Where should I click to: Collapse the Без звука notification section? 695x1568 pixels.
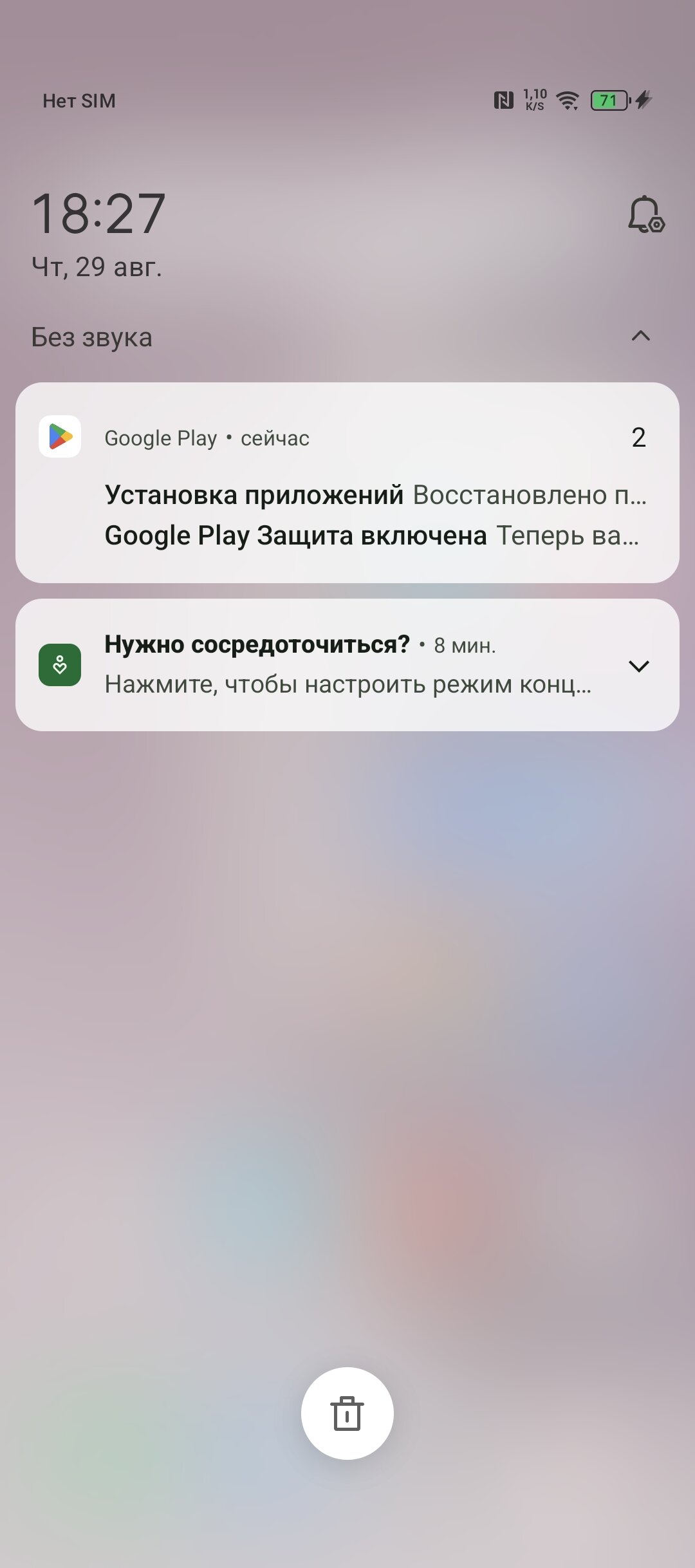click(641, 336)
